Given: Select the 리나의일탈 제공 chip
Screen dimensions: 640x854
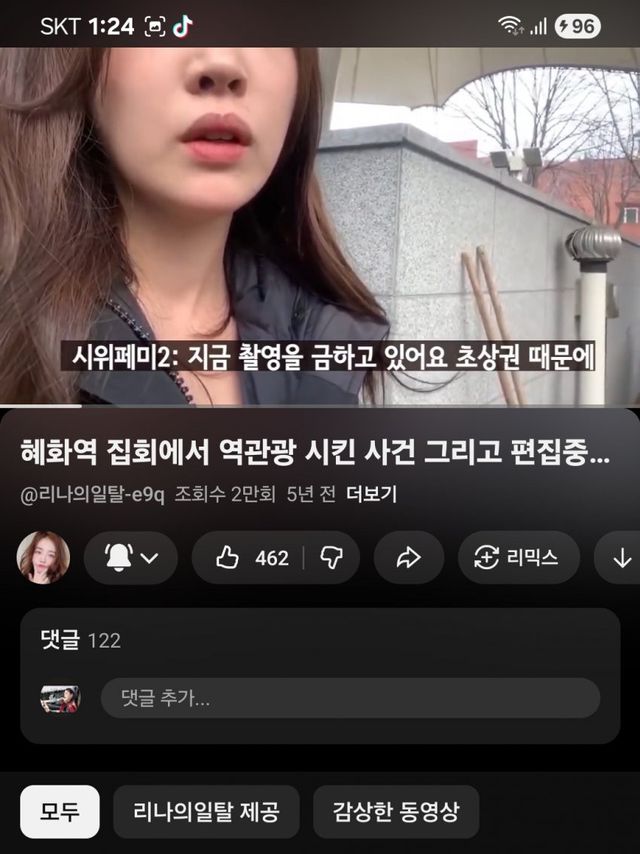Looking at the screenshot, I should point(206,812).
